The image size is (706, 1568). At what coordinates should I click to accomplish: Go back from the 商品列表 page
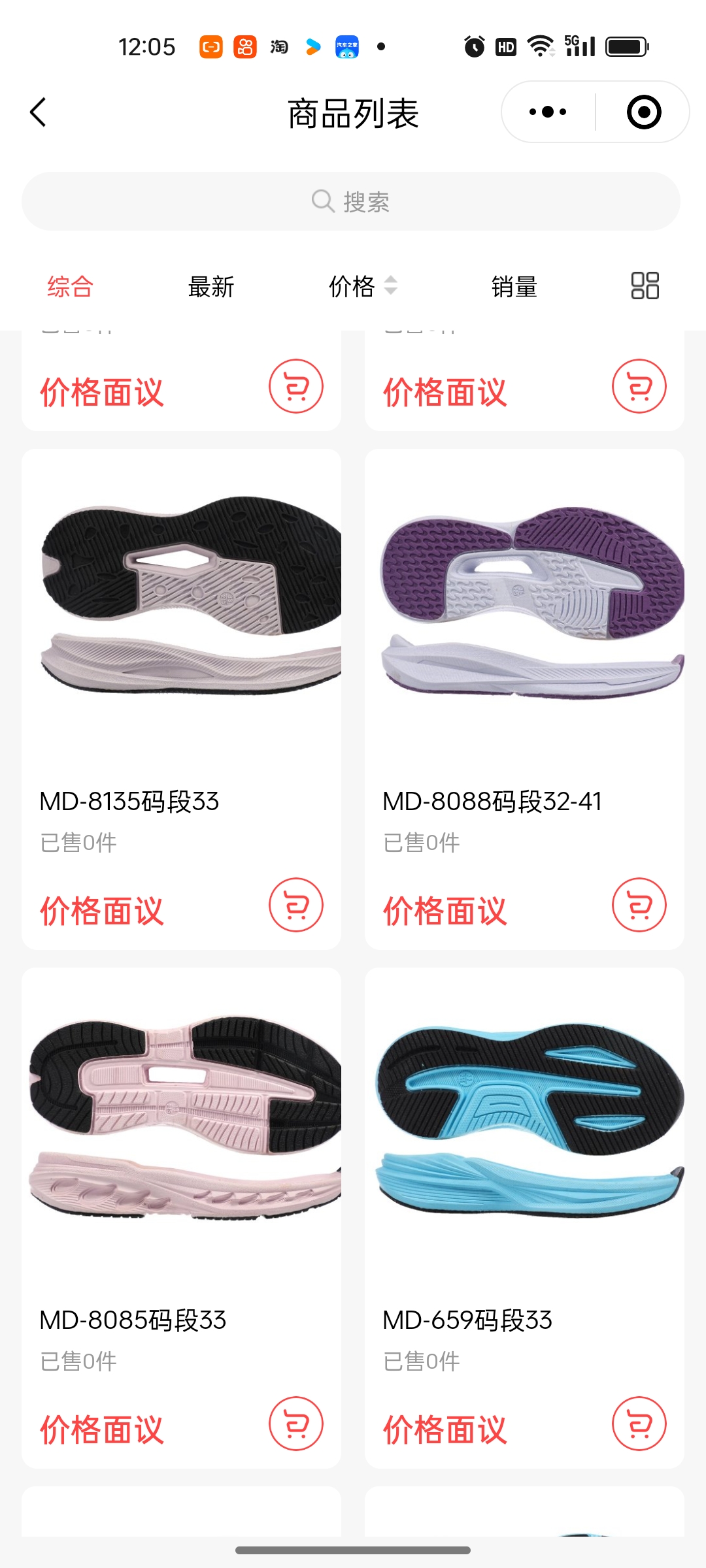click(x=39, y=112)
